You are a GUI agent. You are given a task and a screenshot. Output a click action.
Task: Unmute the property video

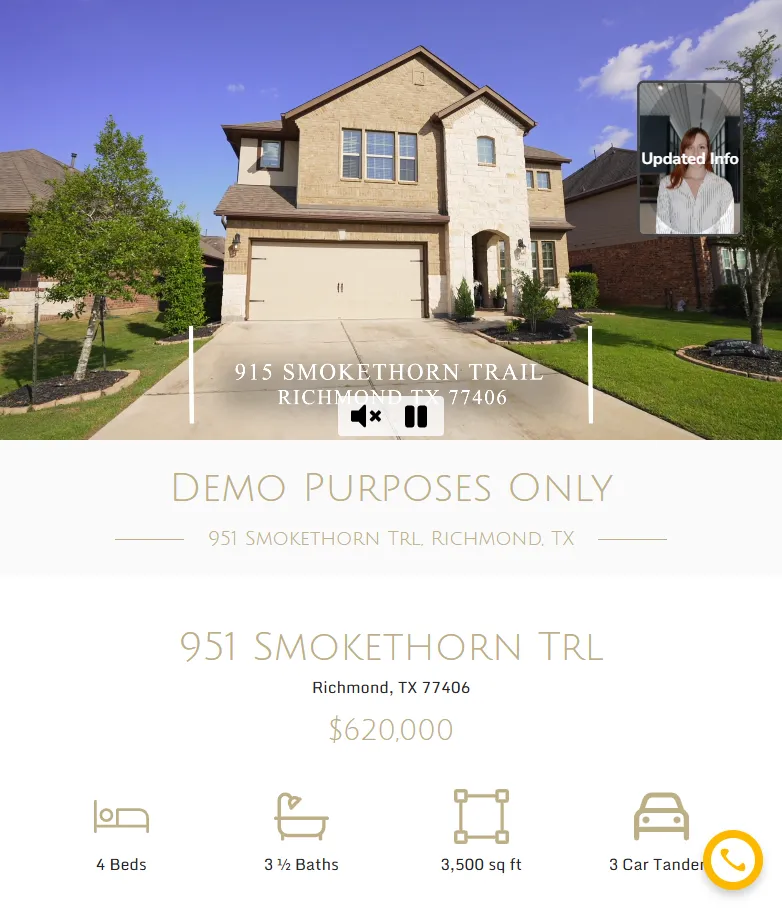coord(366,417)
